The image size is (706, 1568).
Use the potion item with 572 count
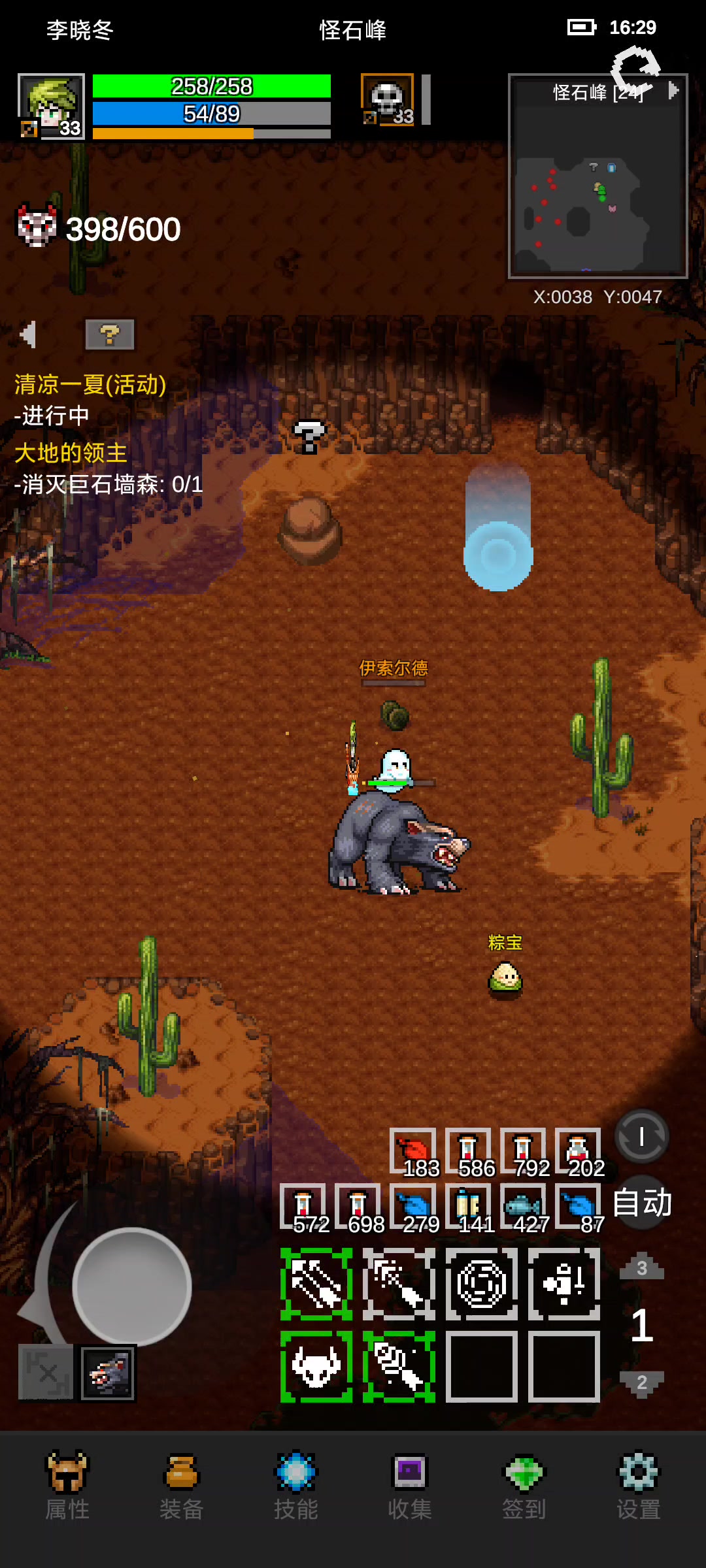point(303,1208)
